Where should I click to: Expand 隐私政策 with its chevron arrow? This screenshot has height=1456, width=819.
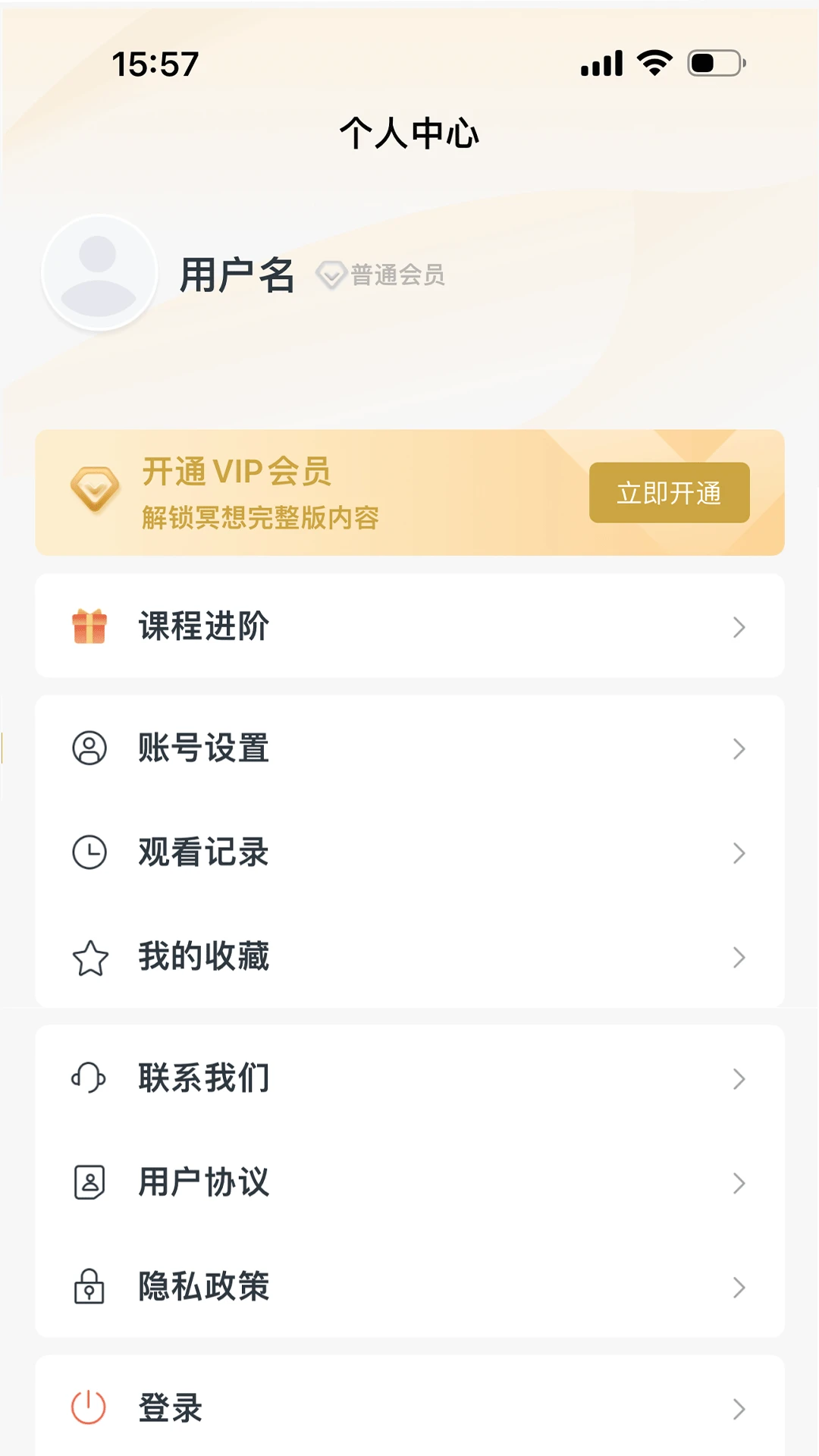pyautogui.click(x=739, y=1285)
